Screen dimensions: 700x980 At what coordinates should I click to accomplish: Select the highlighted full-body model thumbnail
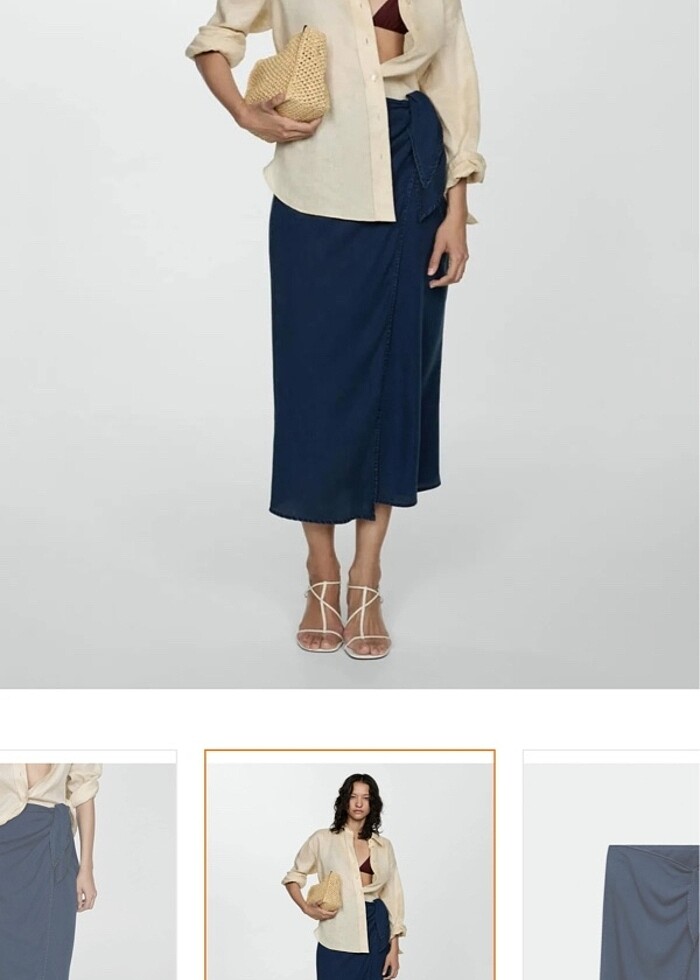click(350, 866)
